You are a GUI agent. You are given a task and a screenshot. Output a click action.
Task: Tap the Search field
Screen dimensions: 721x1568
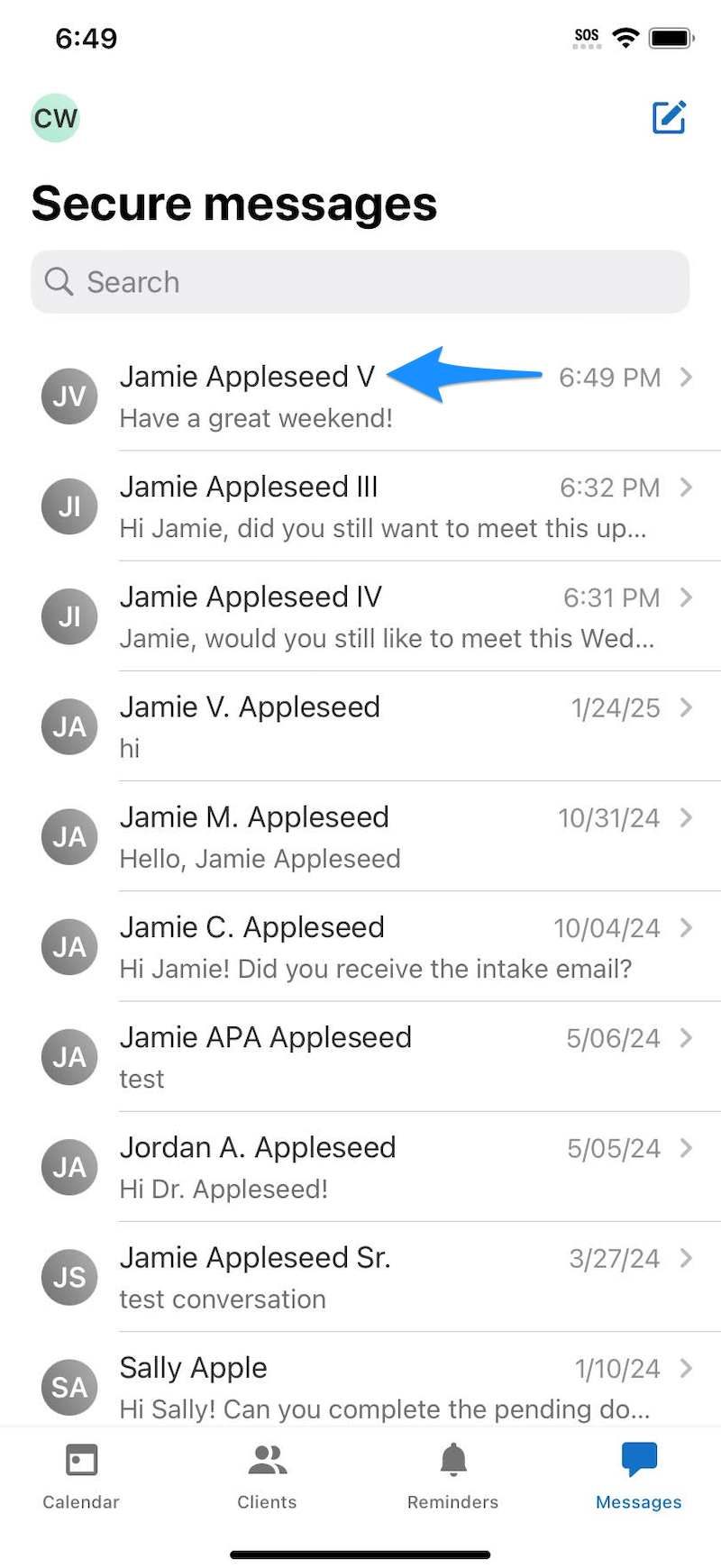(360, 282)
